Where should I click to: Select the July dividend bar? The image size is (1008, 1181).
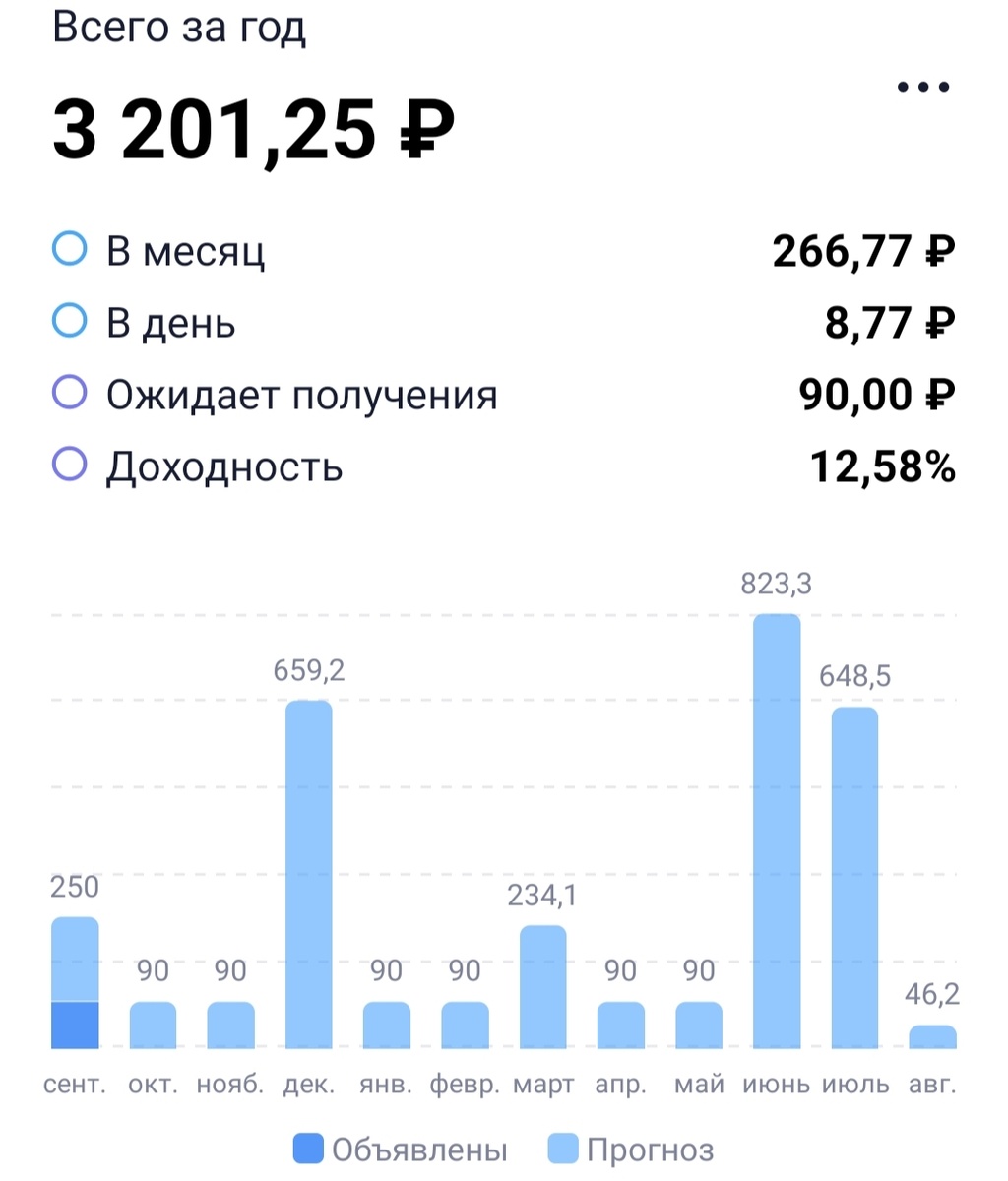pos(854,877)
